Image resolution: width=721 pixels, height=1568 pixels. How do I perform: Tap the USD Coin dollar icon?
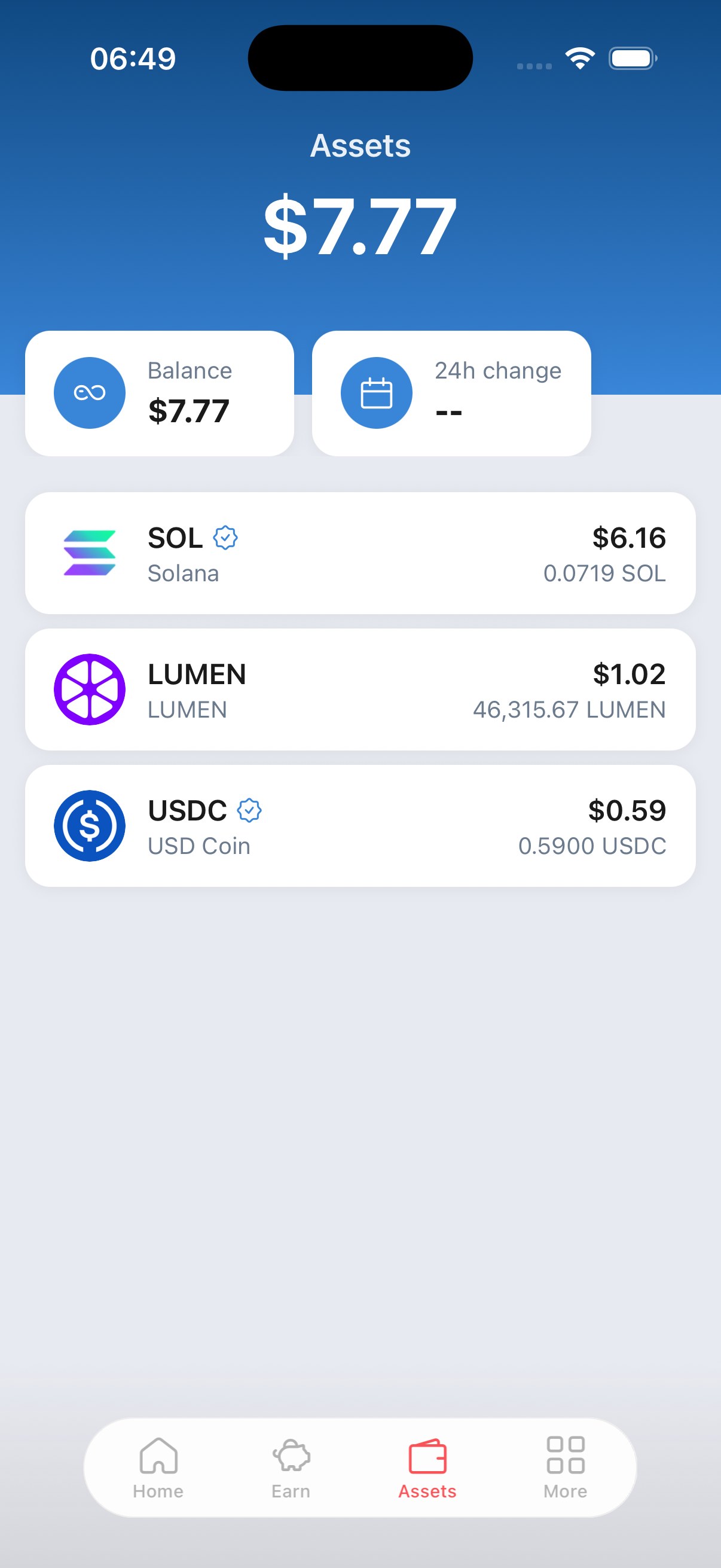[x=90, y=825]
